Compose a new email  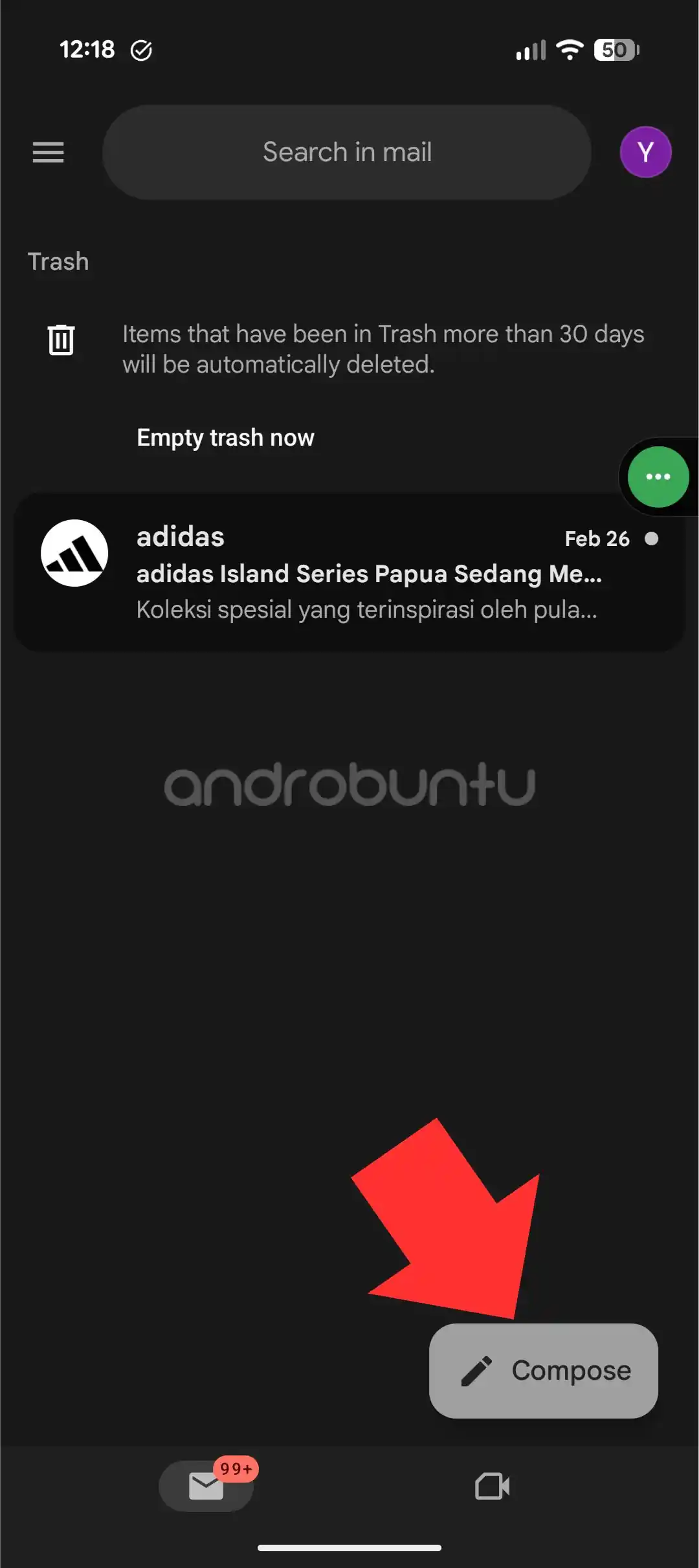tap(544, 1370)
